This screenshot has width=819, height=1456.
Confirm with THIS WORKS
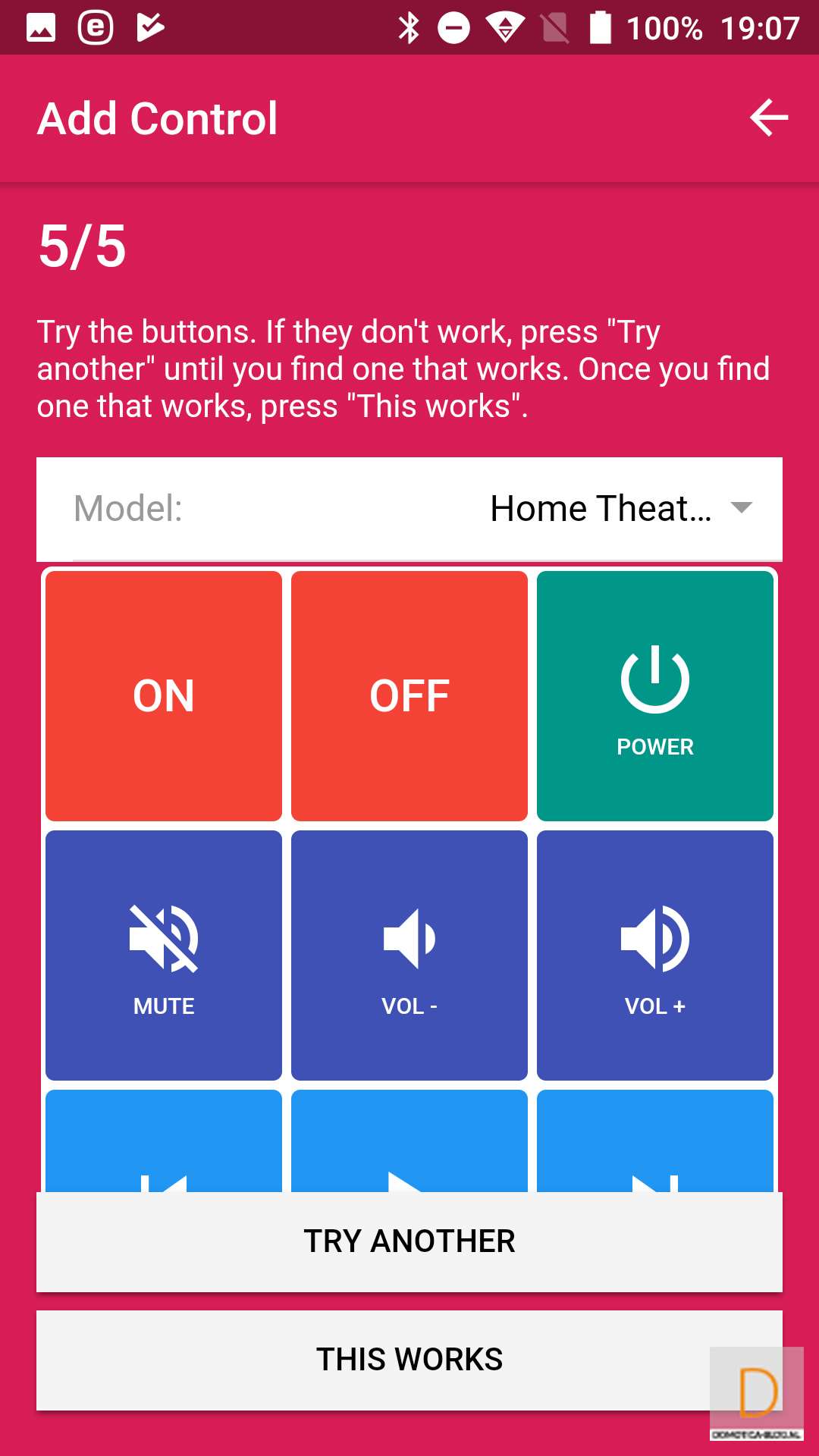point(409,1360)
